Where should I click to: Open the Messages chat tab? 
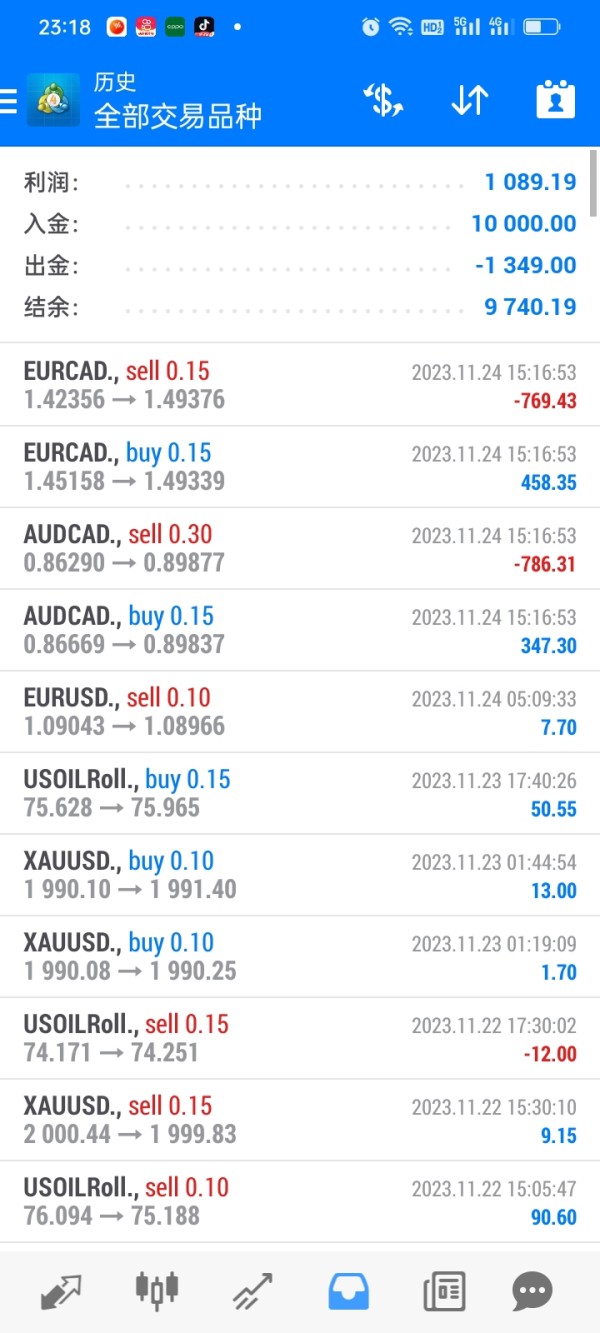point(532,1291)
